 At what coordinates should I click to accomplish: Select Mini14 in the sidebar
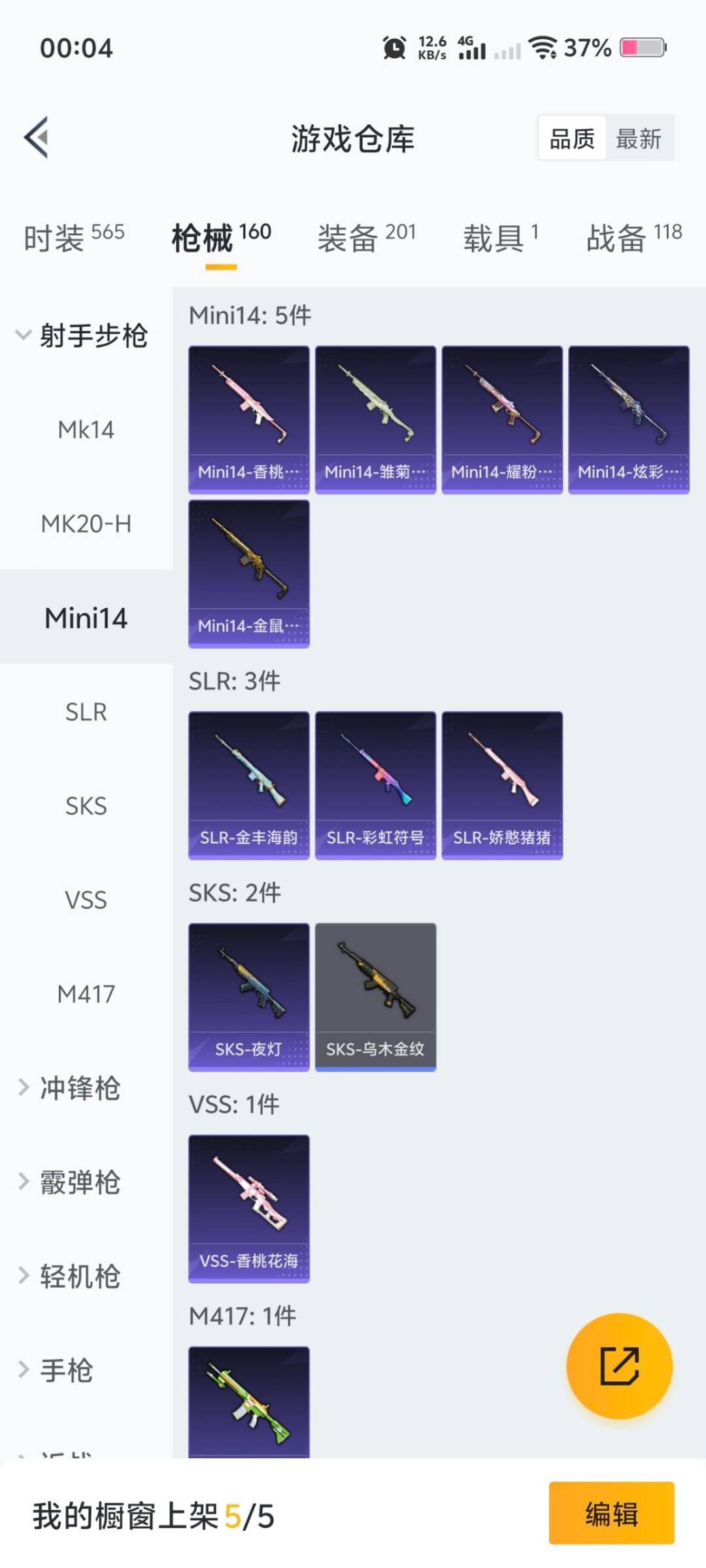(86, 619)
